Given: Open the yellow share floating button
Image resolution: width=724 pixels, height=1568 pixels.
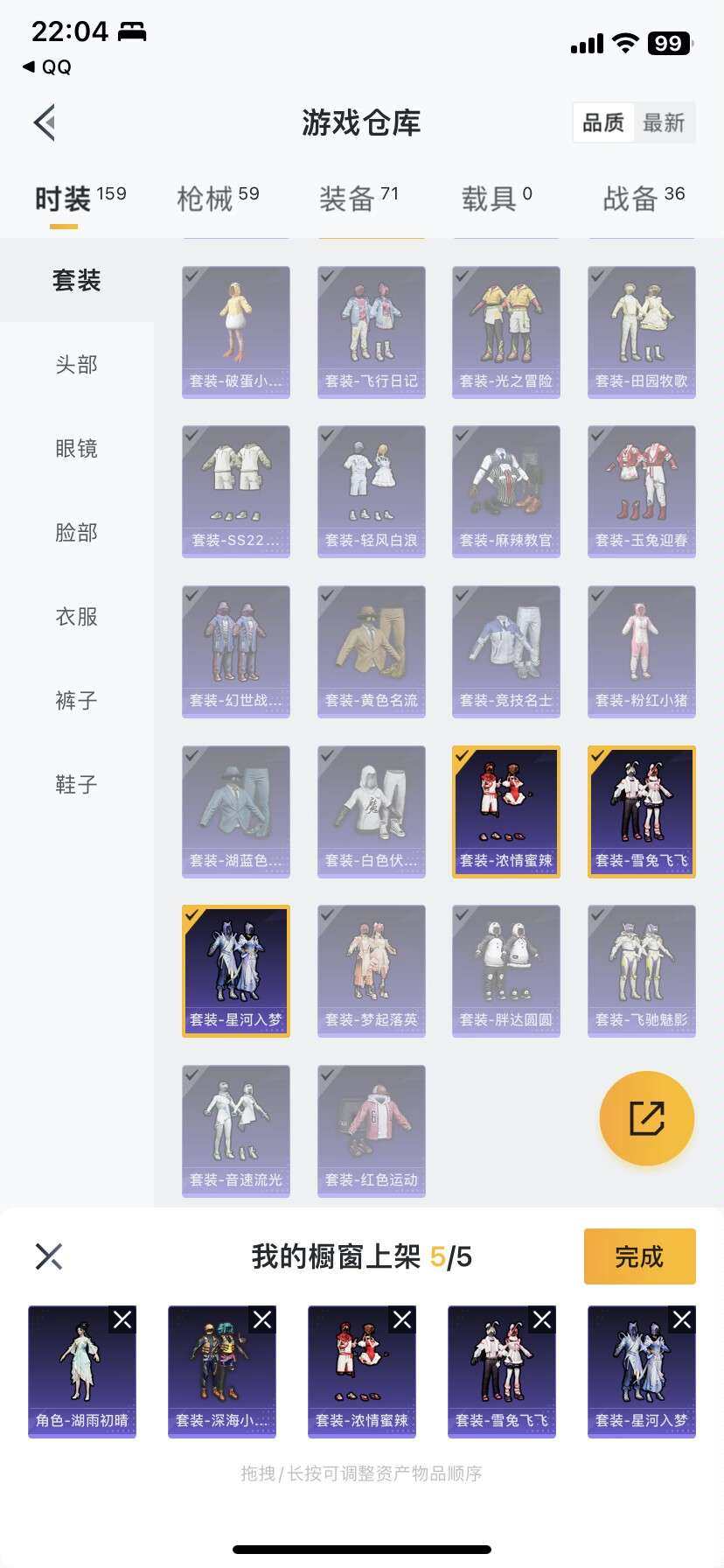Looking at the screenshot, I should point(646,1119).
